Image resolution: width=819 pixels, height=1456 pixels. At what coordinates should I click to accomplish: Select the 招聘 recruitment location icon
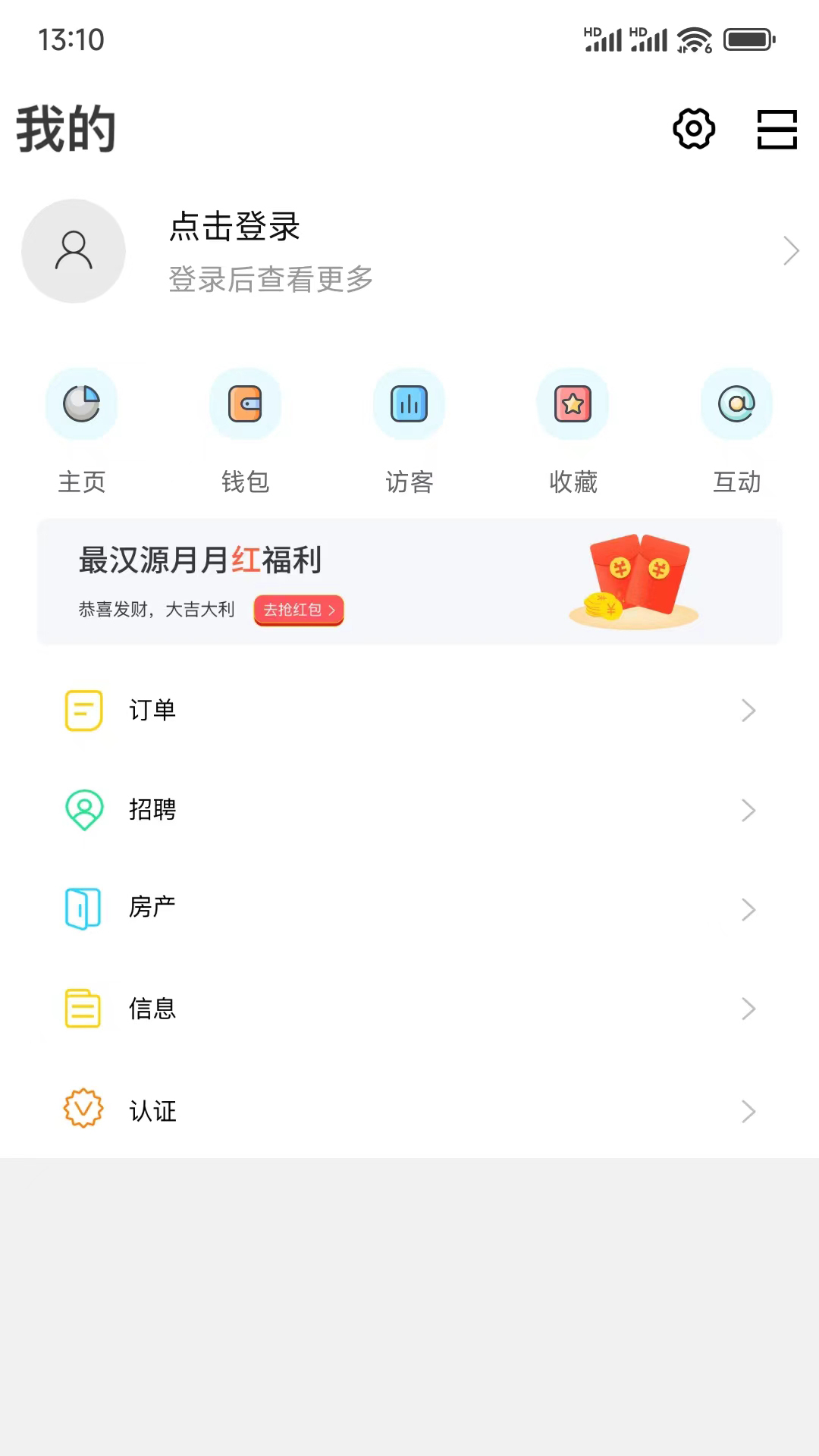(x=83, y=810)
